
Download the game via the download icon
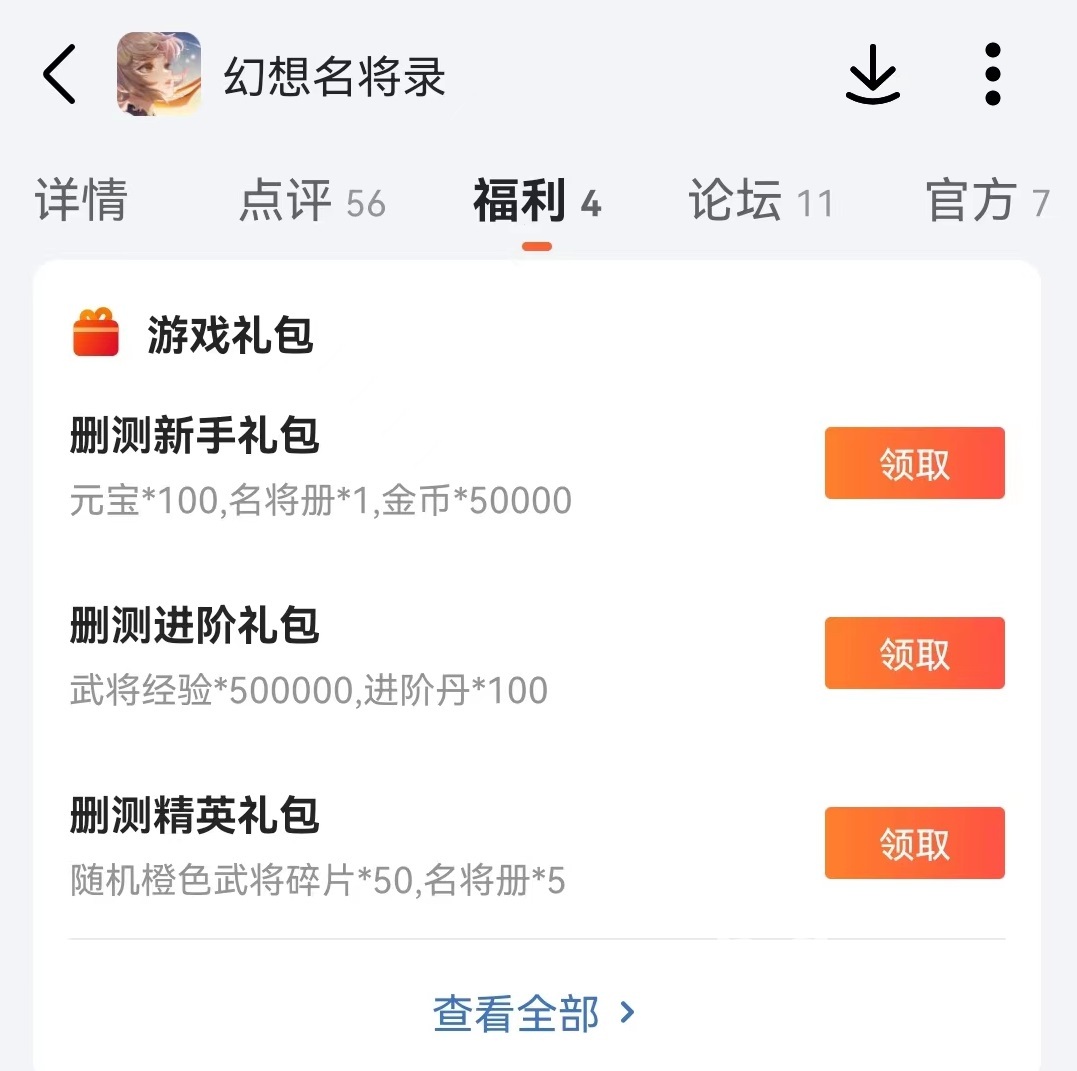click(873, 75)
